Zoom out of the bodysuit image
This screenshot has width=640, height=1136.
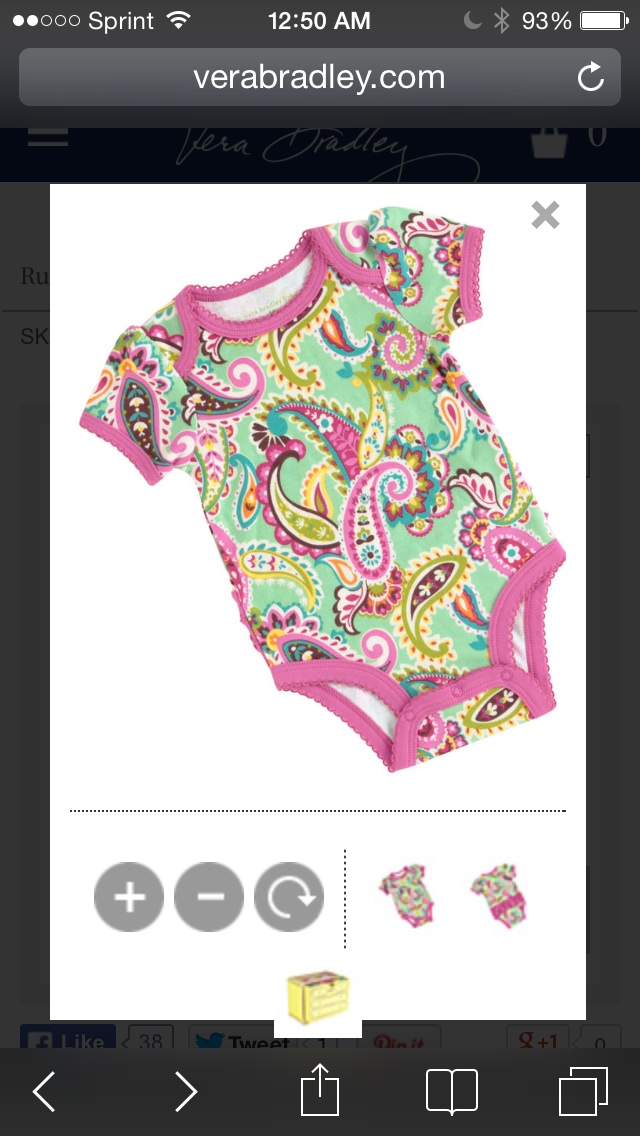[x=209, y=897]
